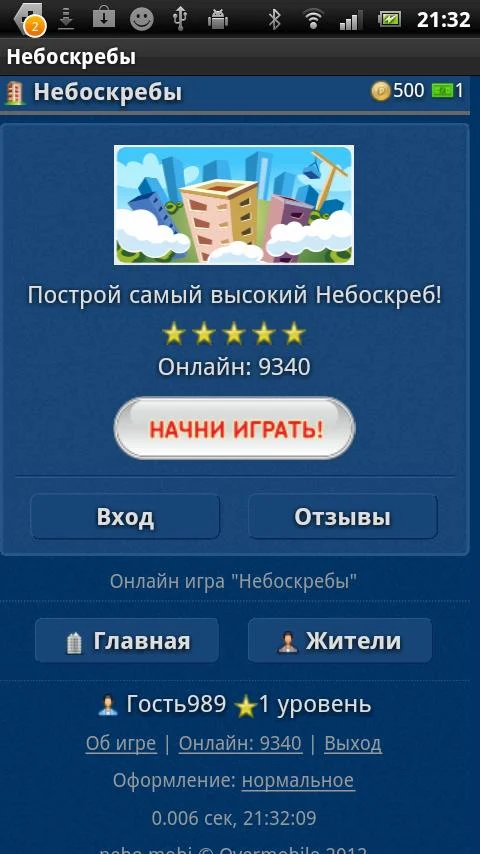Open the Вход login button

[x=125, y=516]
